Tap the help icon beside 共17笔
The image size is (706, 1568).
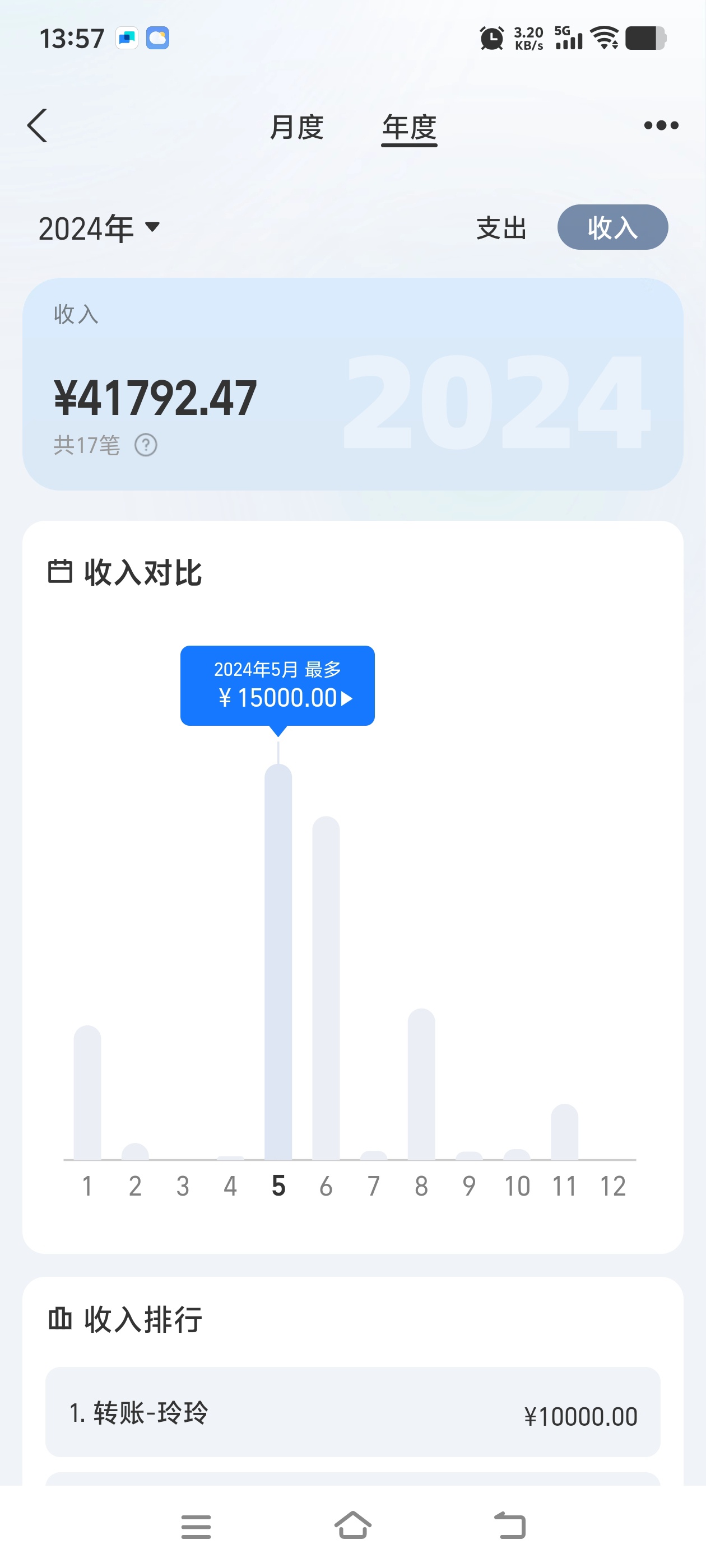(x=146, y=445)
